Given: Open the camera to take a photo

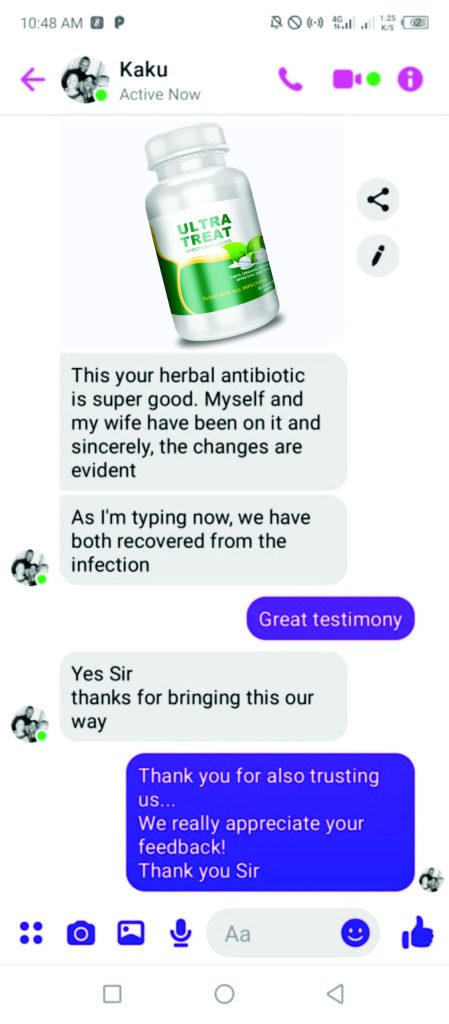Looking at the screenshot, I should click(x=81, y=933).
